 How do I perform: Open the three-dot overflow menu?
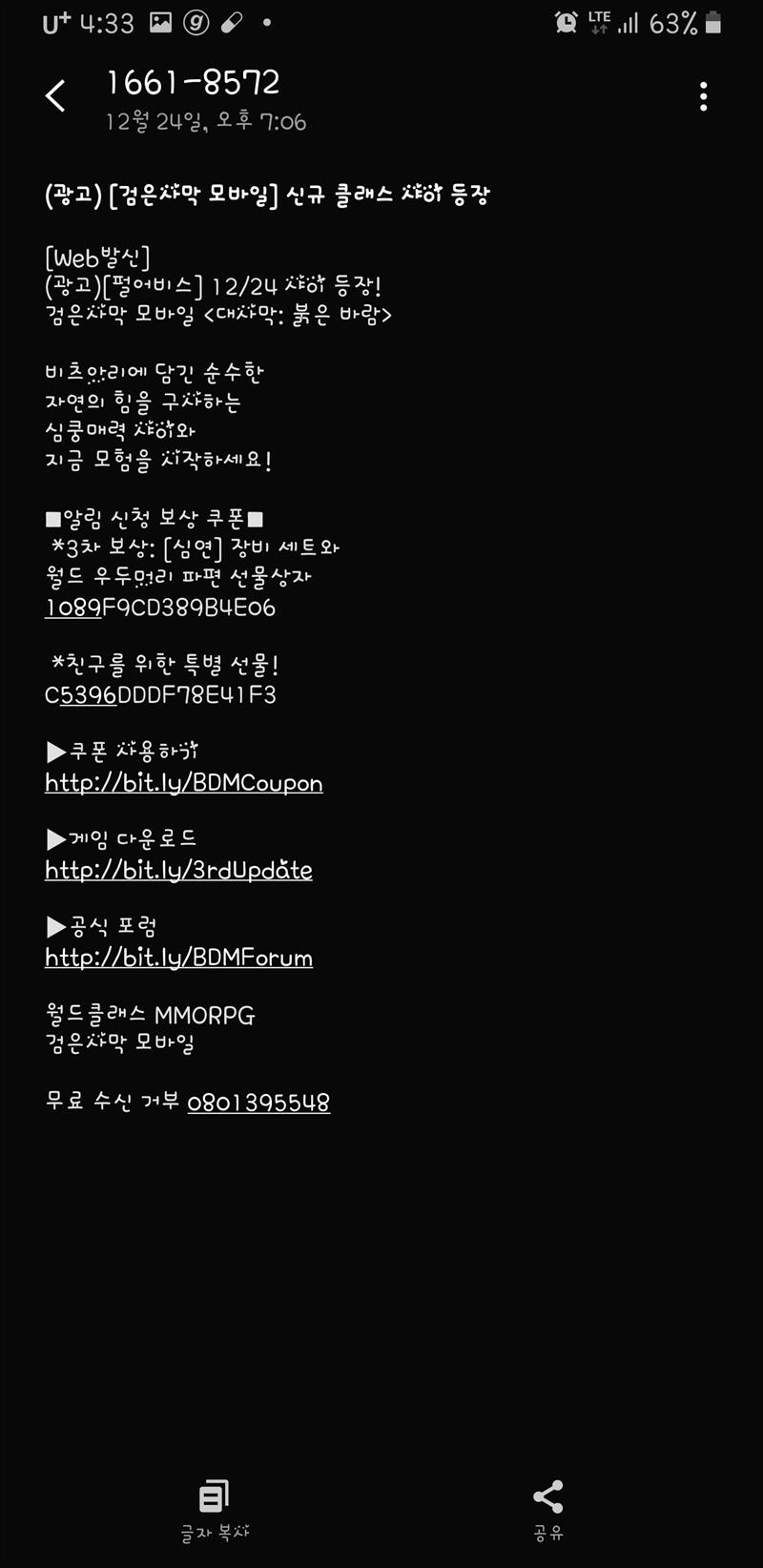click(x=703, y=96)
